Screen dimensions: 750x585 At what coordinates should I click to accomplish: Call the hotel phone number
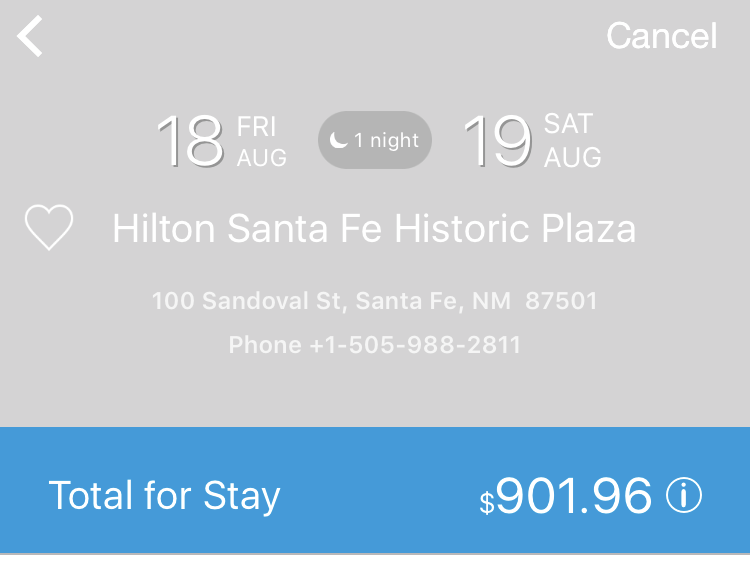pyautogui.click(x=375, y=345)
